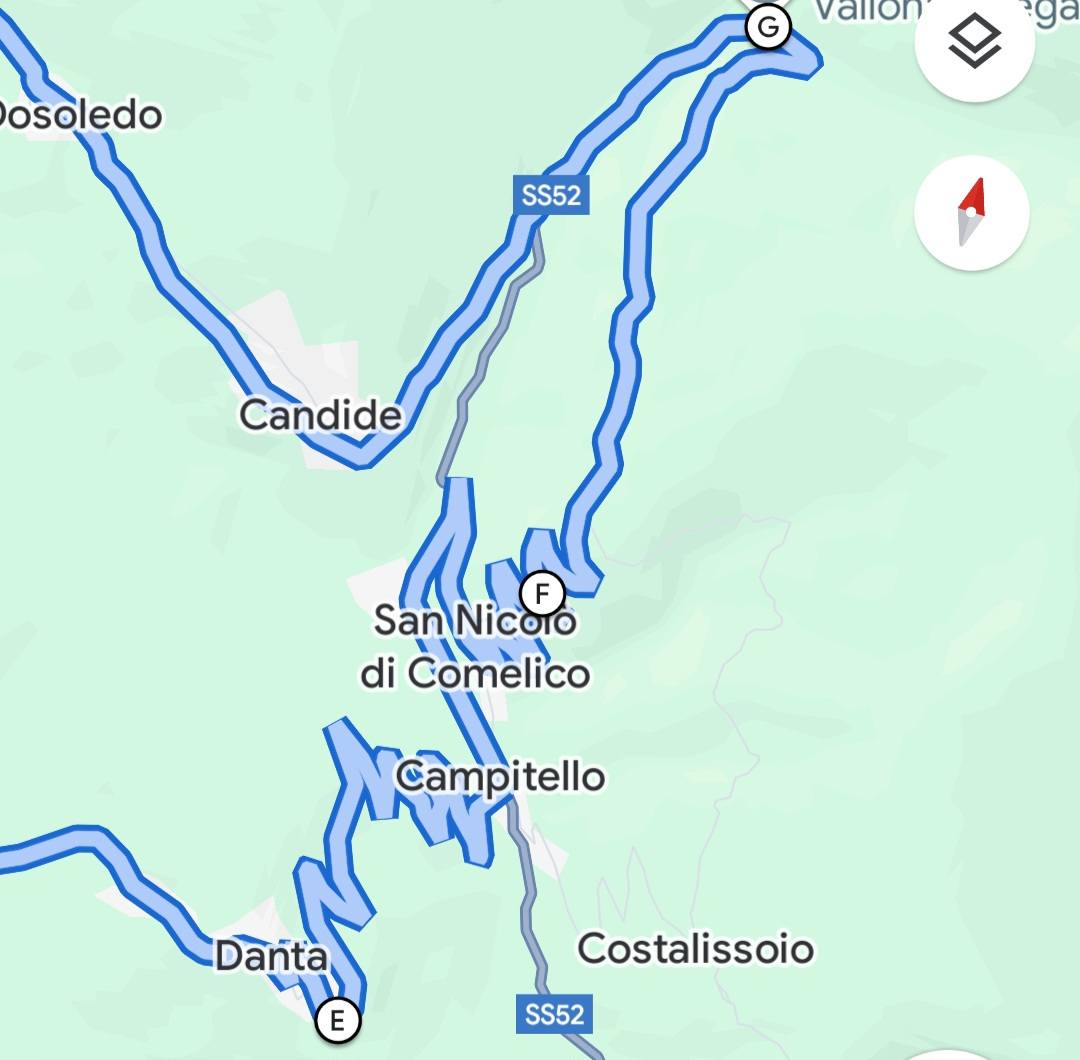Tap the compass to reorient map north
The width and height of the screenshot is (1080, 1060).
point(971,212)
